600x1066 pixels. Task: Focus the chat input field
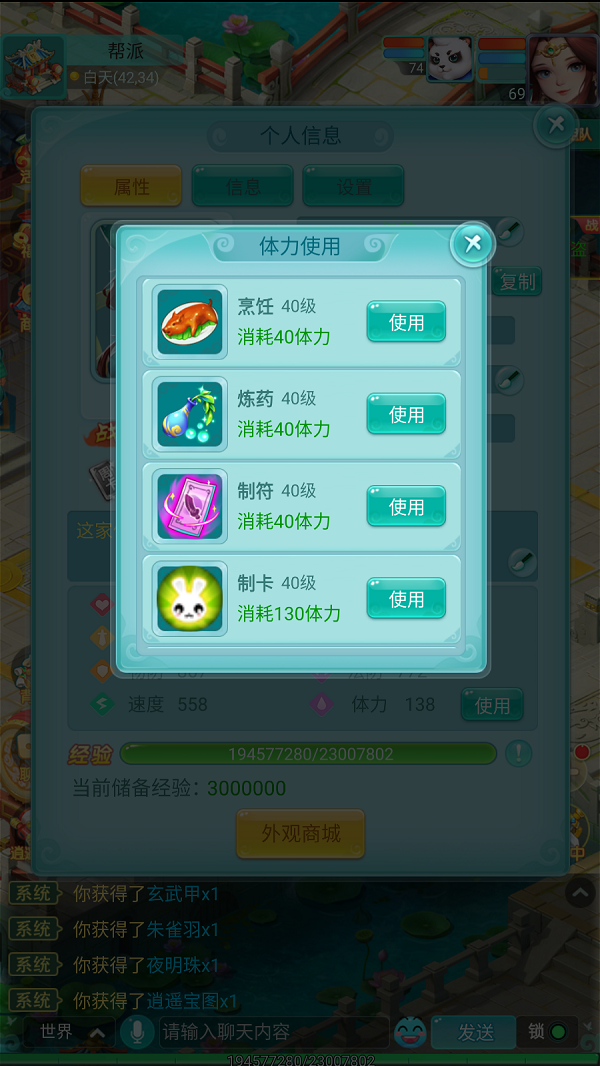point(270,1032)
